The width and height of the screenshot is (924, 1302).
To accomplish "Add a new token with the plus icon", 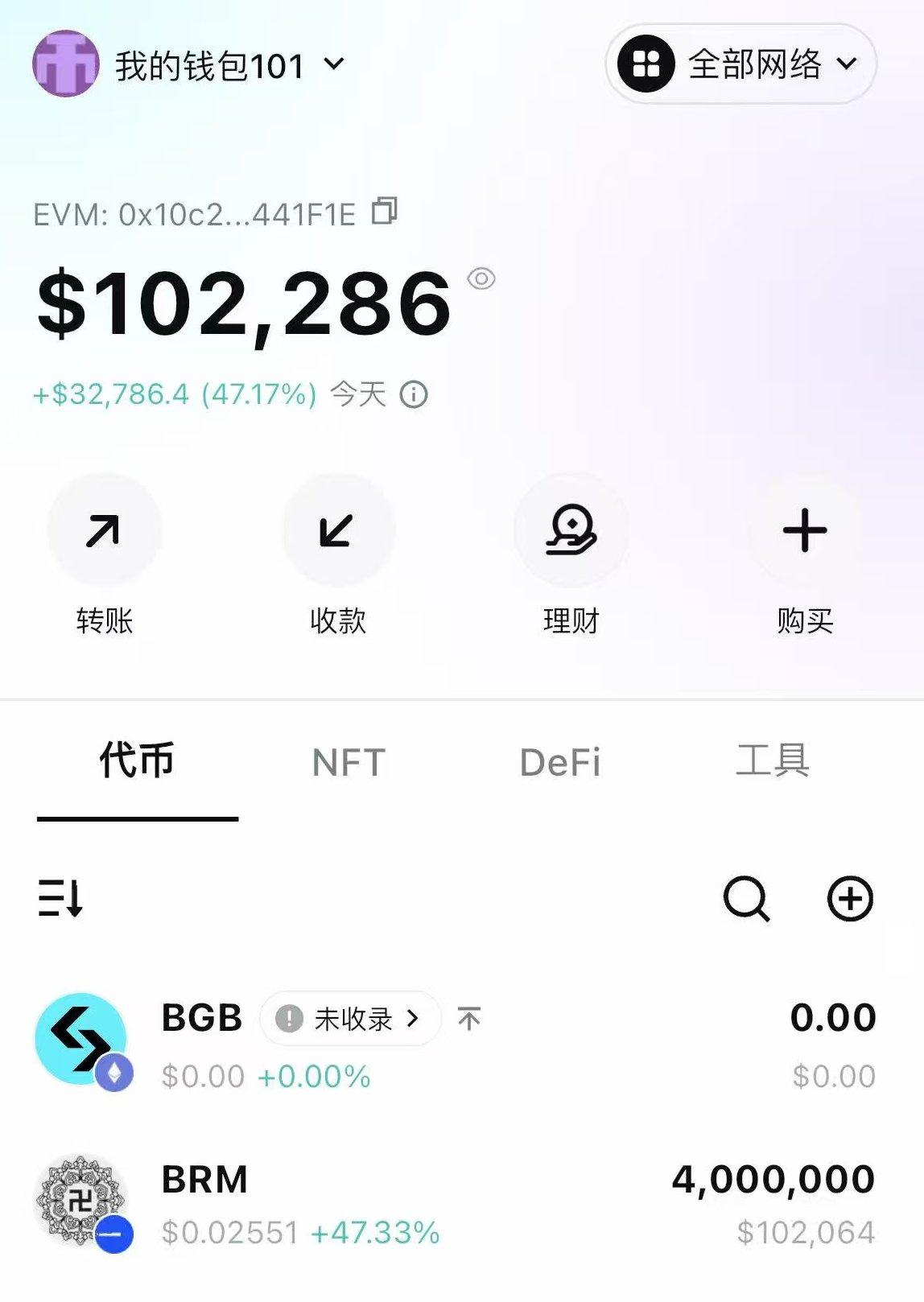I will pos(850,898).
